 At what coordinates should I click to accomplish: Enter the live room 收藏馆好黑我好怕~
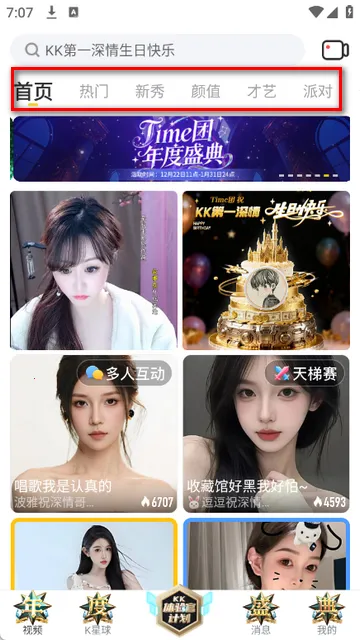pyautogui.click(x=266, y=433)
